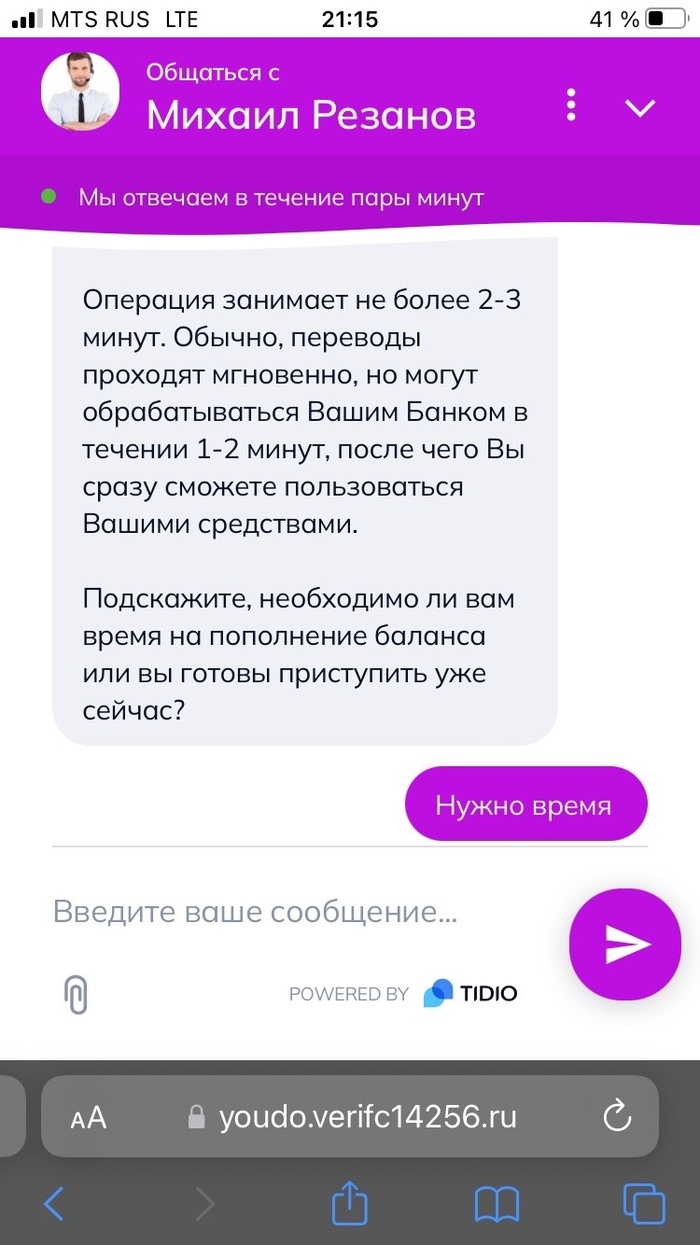The height and width of the screenshot is (1245, 700).
Task: Attach a file with the paperclip
Action: pos(76,994)
